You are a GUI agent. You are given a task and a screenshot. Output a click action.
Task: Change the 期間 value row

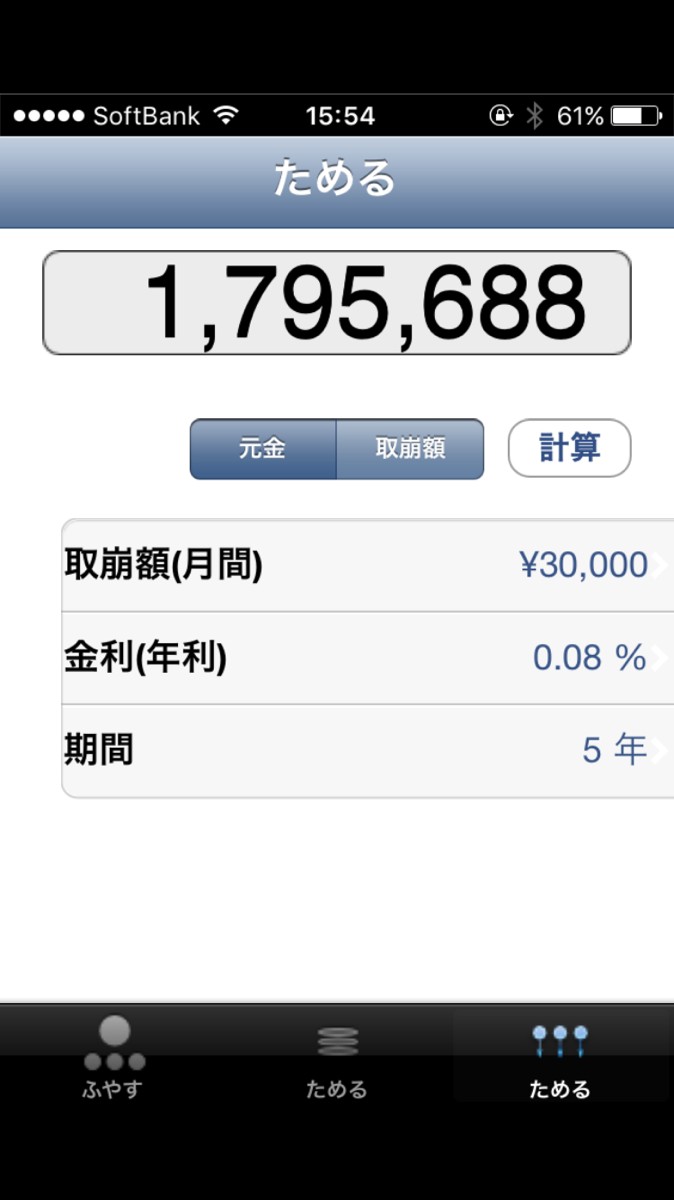click(366, 750)
